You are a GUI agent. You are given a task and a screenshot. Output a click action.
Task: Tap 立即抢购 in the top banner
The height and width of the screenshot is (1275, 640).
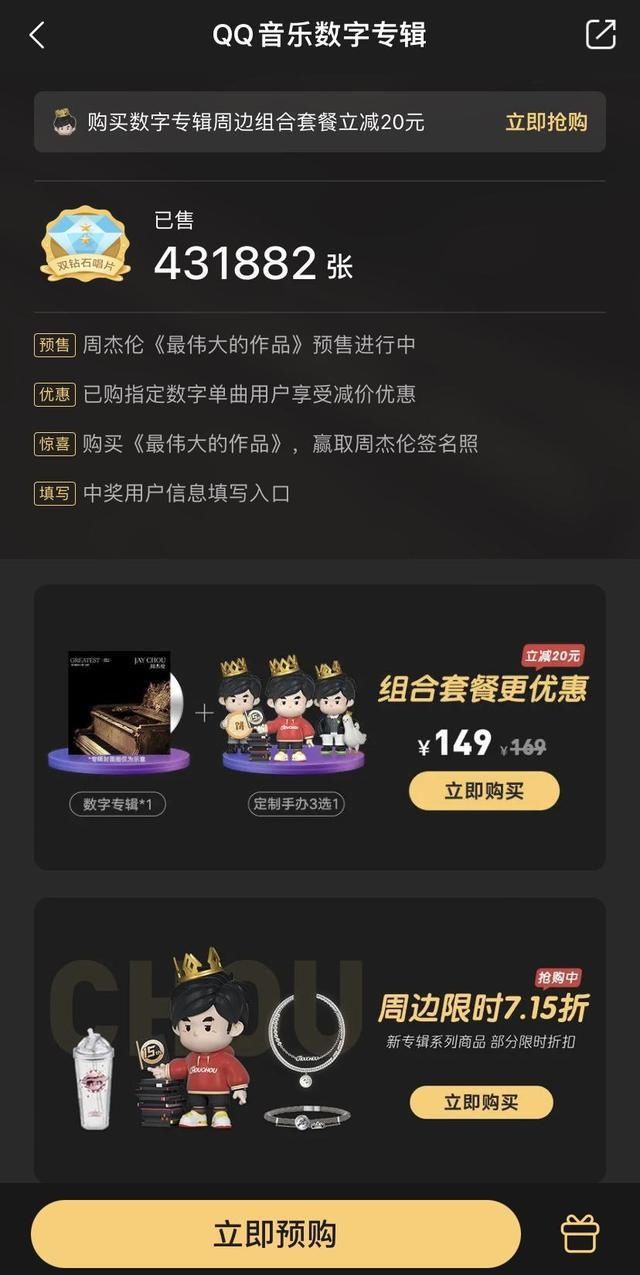[545, 122]
